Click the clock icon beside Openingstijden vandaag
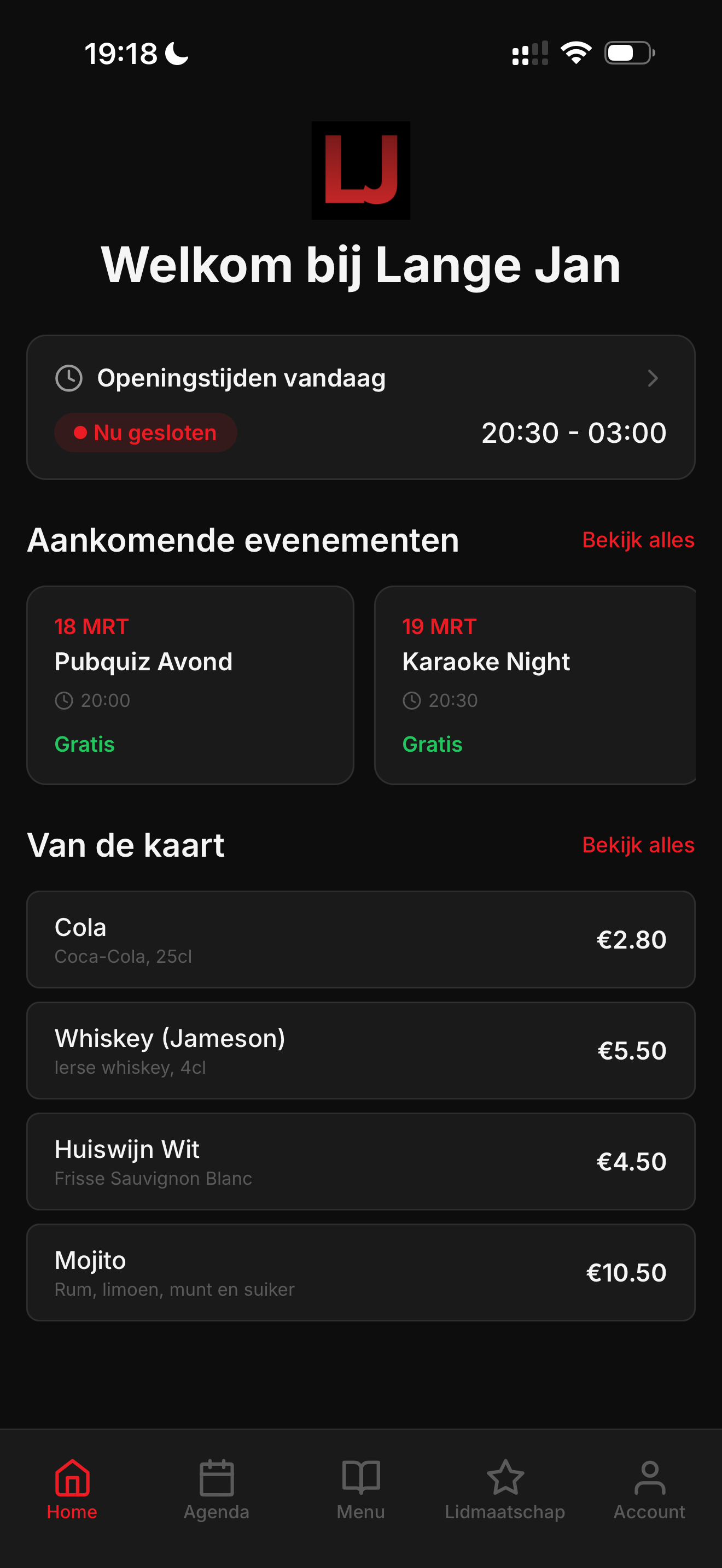The width and height of the screenshot is (722, 1568). click(69, 377)
